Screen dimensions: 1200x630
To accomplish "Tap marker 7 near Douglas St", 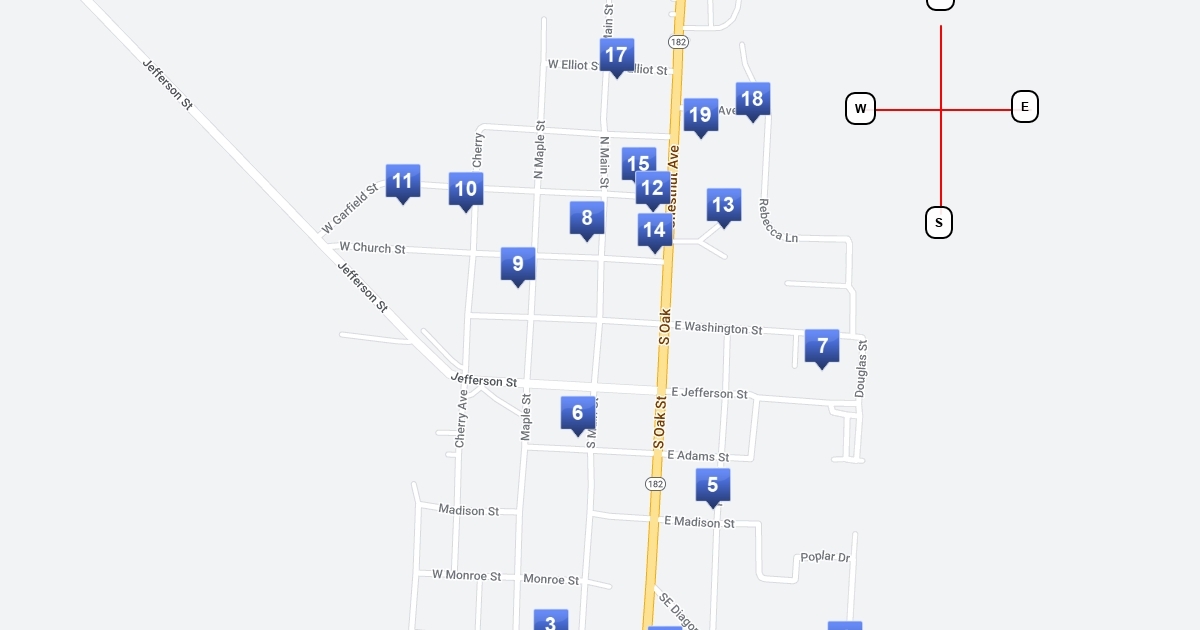I will 822,347.
